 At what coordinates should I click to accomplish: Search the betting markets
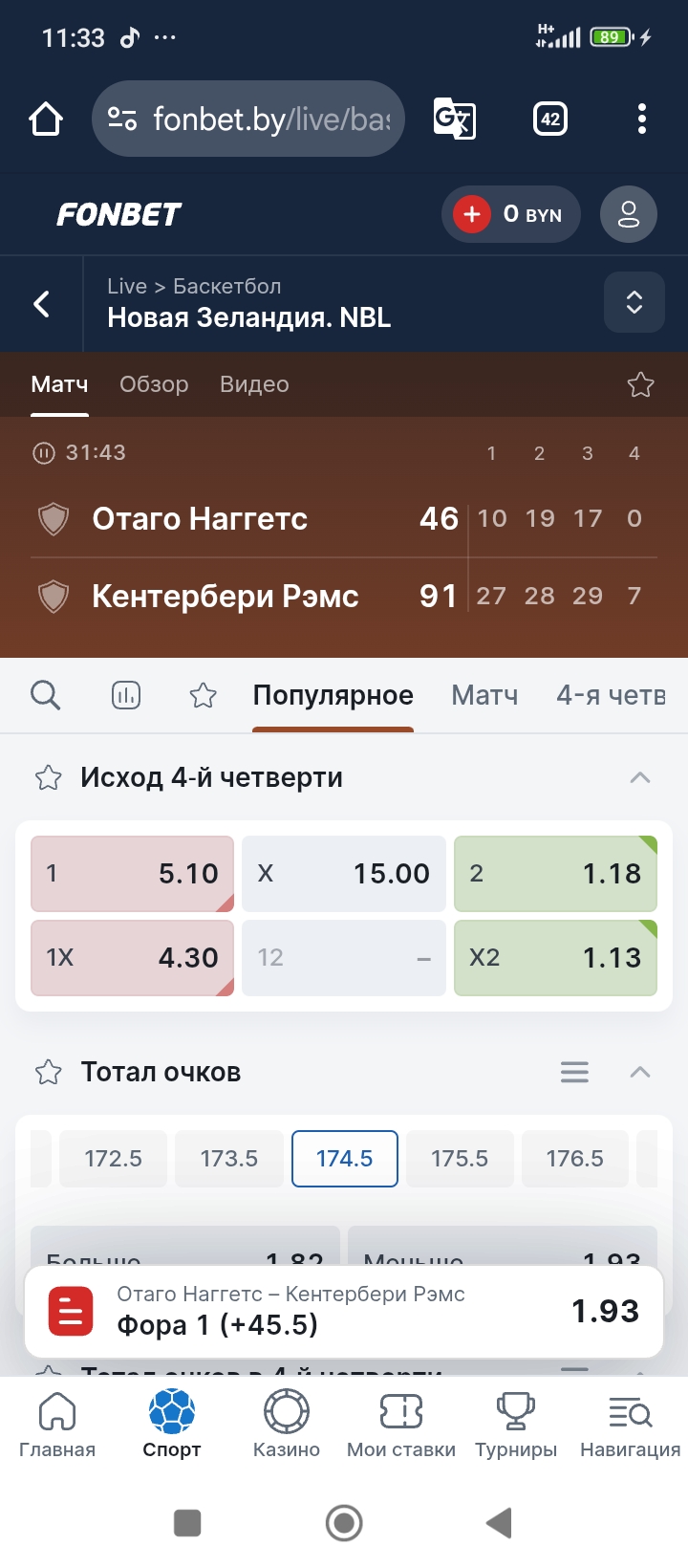pos(45,695)
